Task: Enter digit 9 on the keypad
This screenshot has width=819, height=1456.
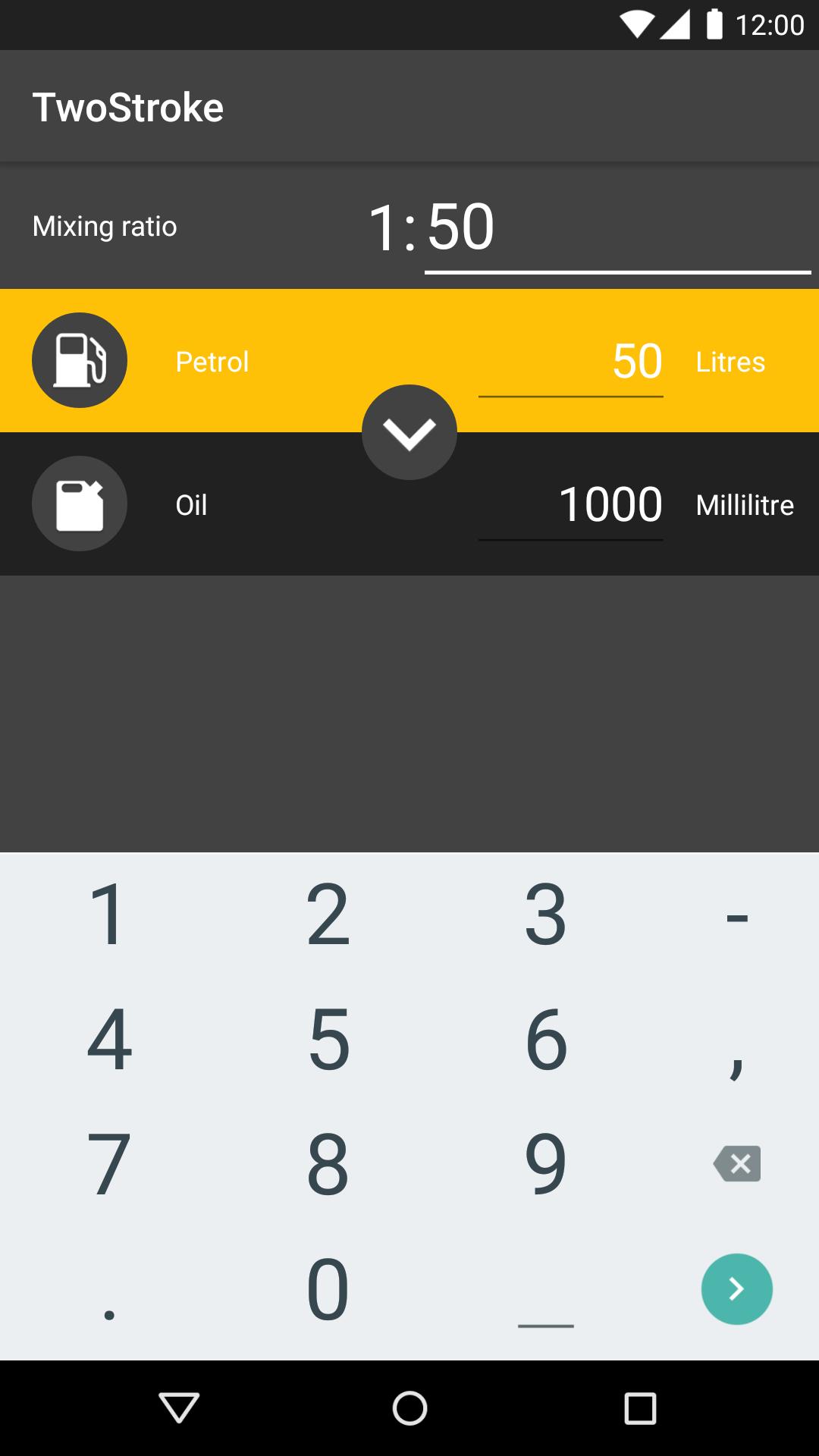Action: [x=545, y=1163]
